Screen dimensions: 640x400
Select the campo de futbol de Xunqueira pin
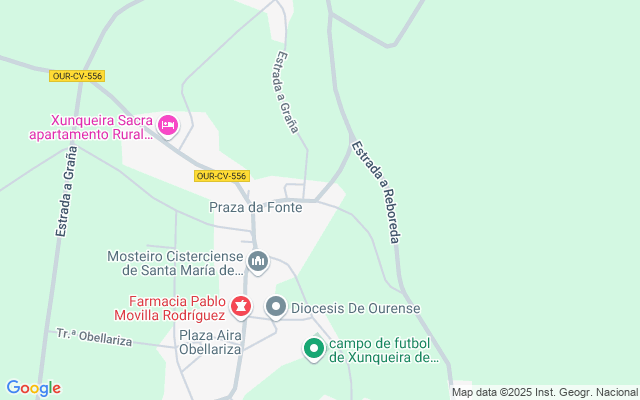pyautogui.click(x=314, y=349)
